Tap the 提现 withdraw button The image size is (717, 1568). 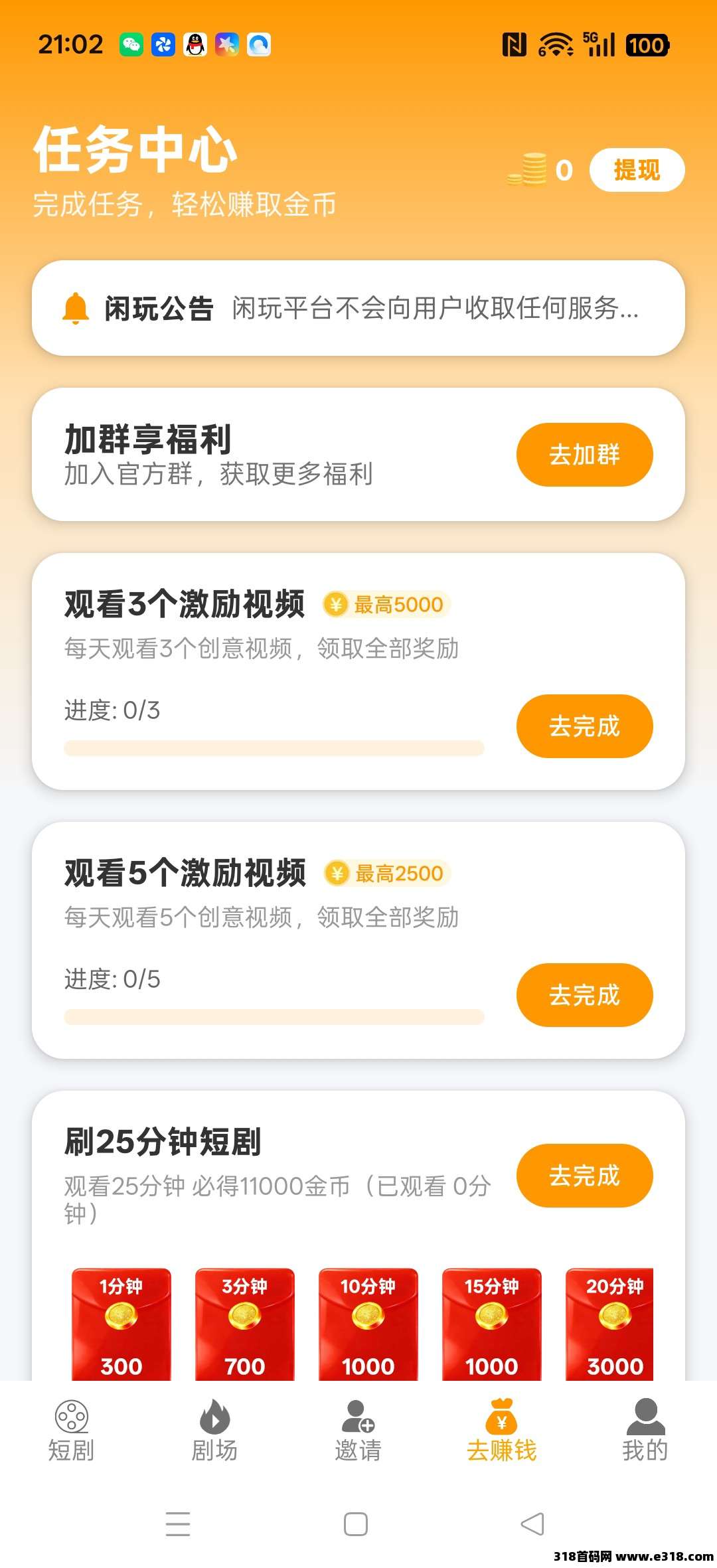[637, 171]
